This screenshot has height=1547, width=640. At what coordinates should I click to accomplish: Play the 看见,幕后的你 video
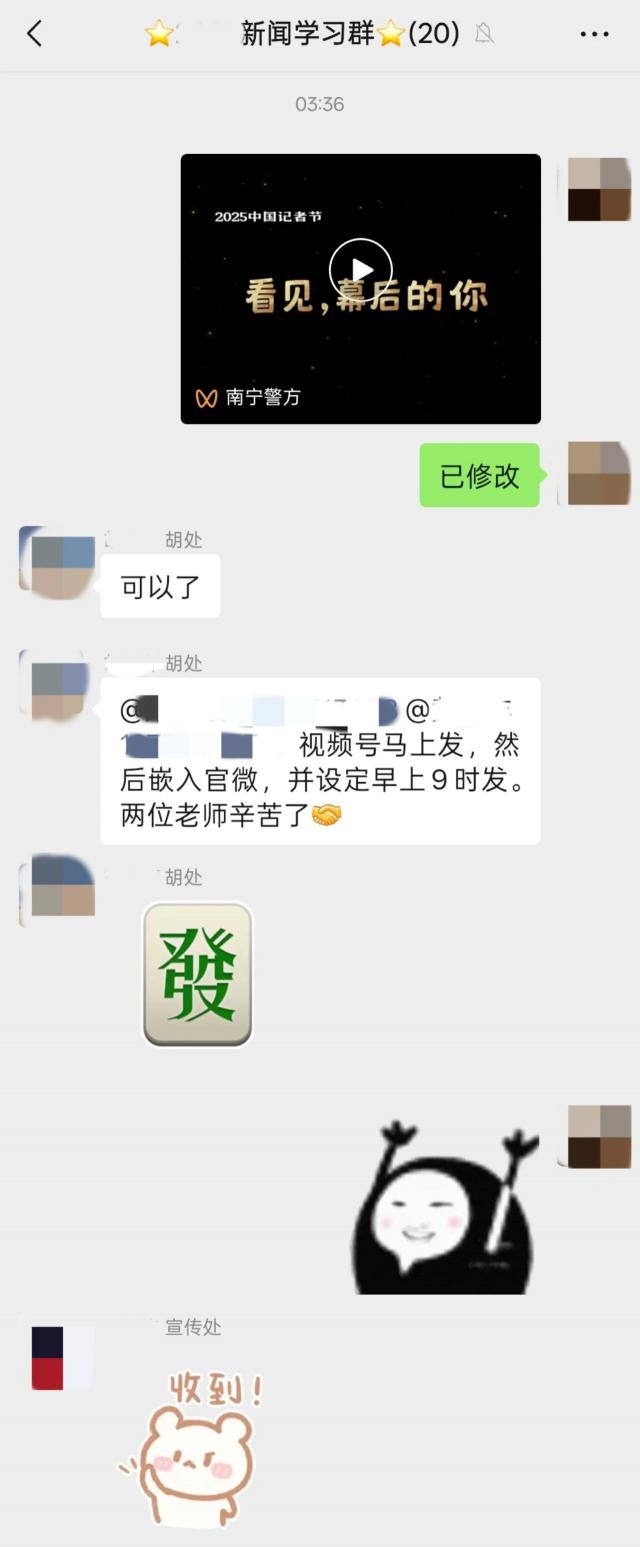click(360, 269)
